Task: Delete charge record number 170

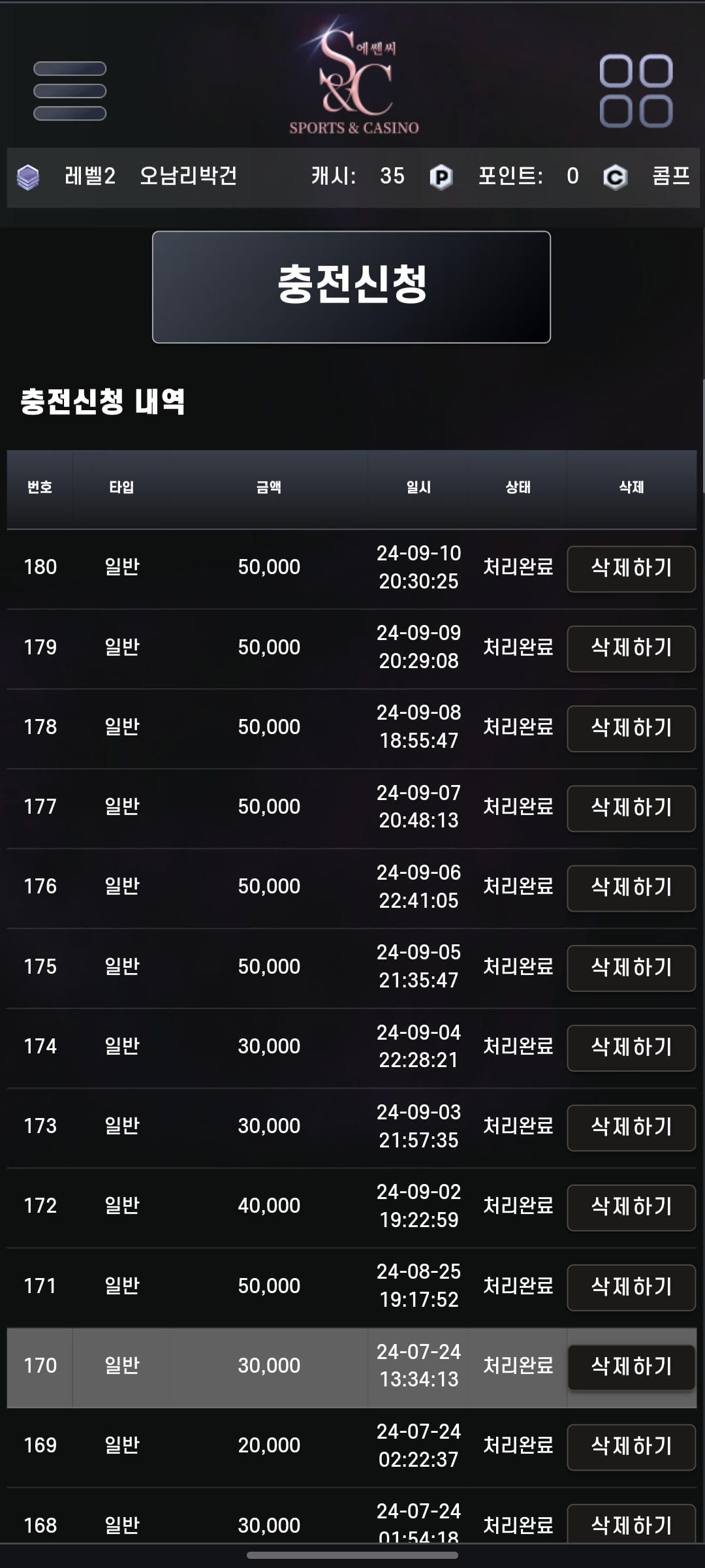Action: pos(631,1367)
